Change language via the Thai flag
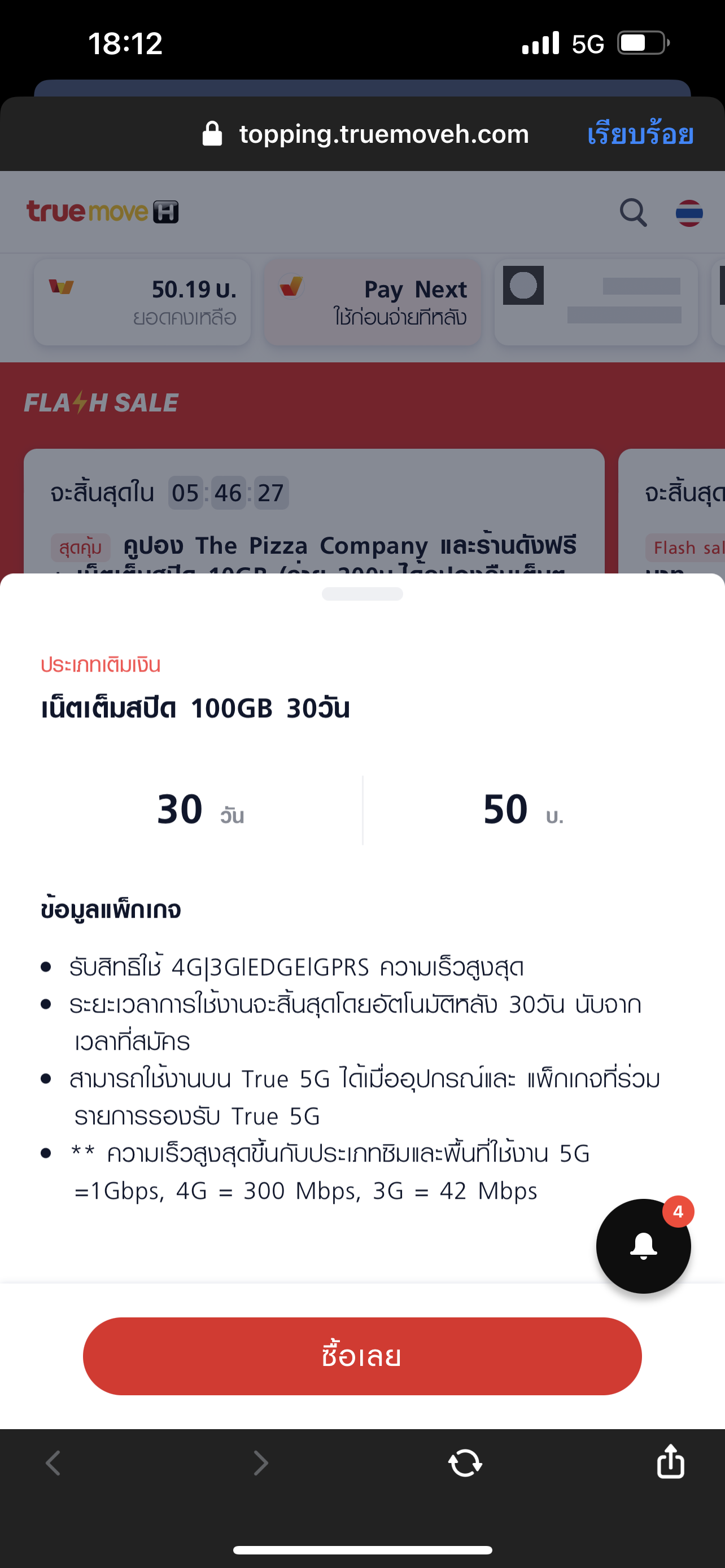The image size is (725, 1568). click(689, 213)
